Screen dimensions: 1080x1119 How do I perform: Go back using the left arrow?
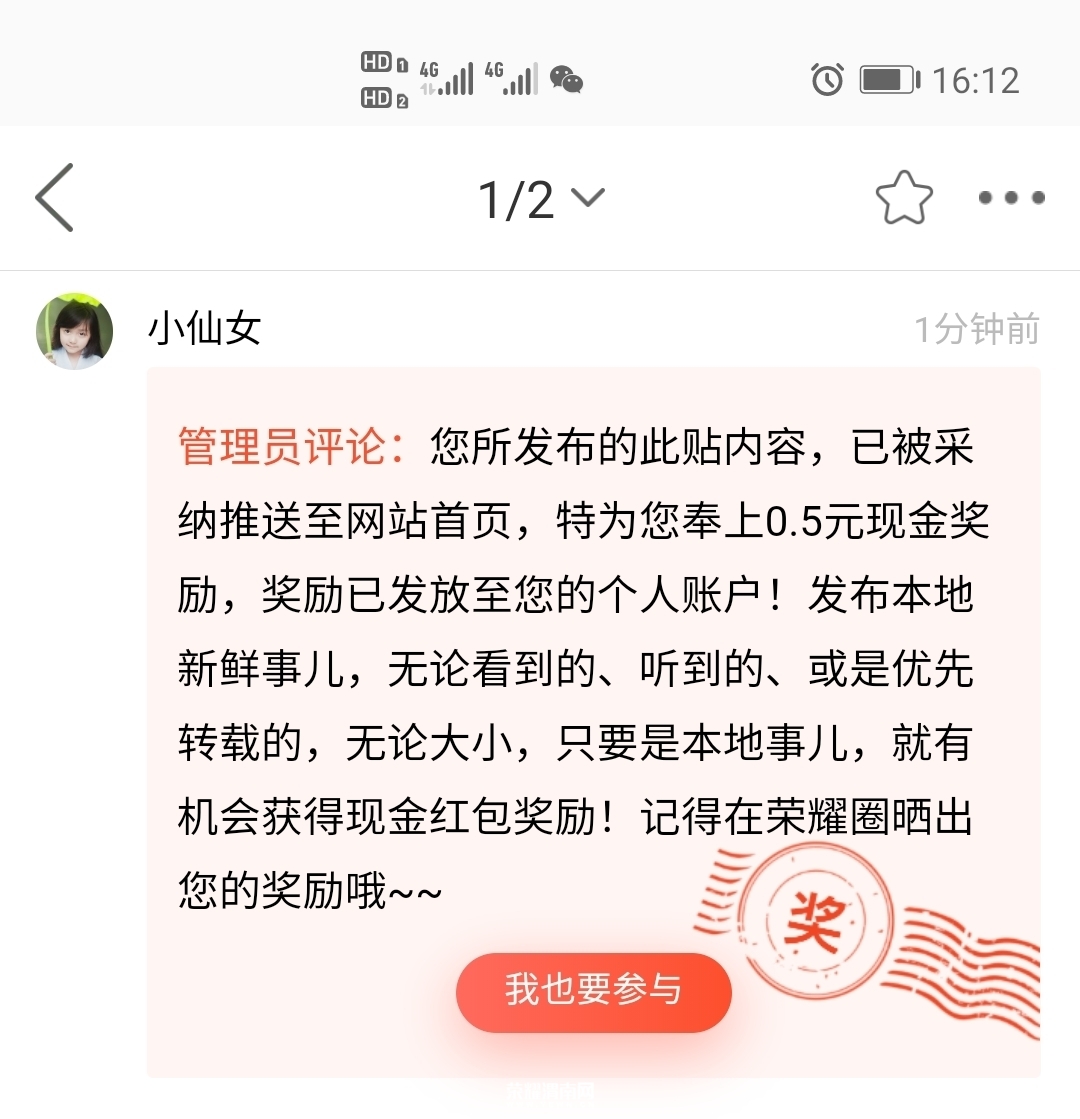click(x=55, y=198)
